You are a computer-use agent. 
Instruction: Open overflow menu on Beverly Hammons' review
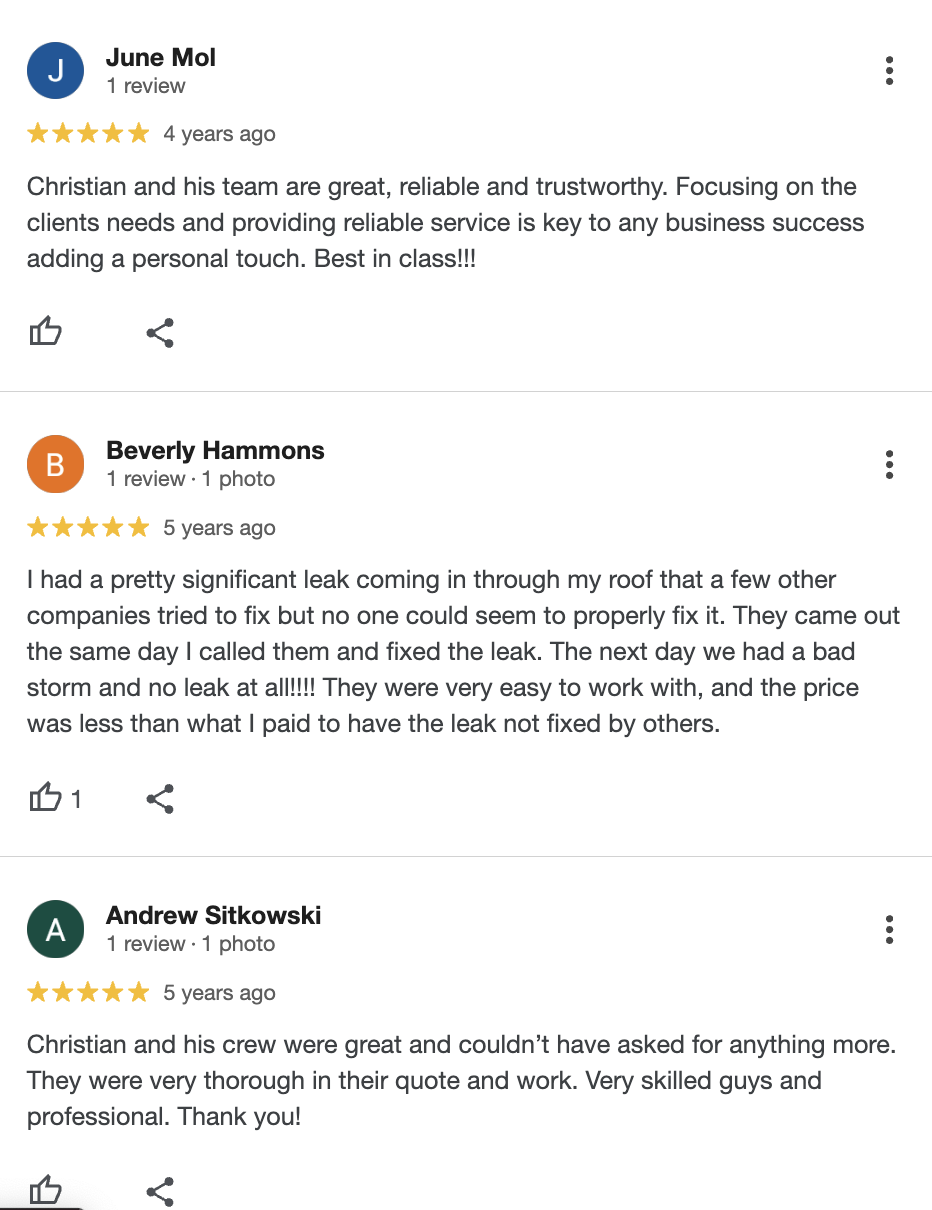pyautogui.click(x=889, y=465)
